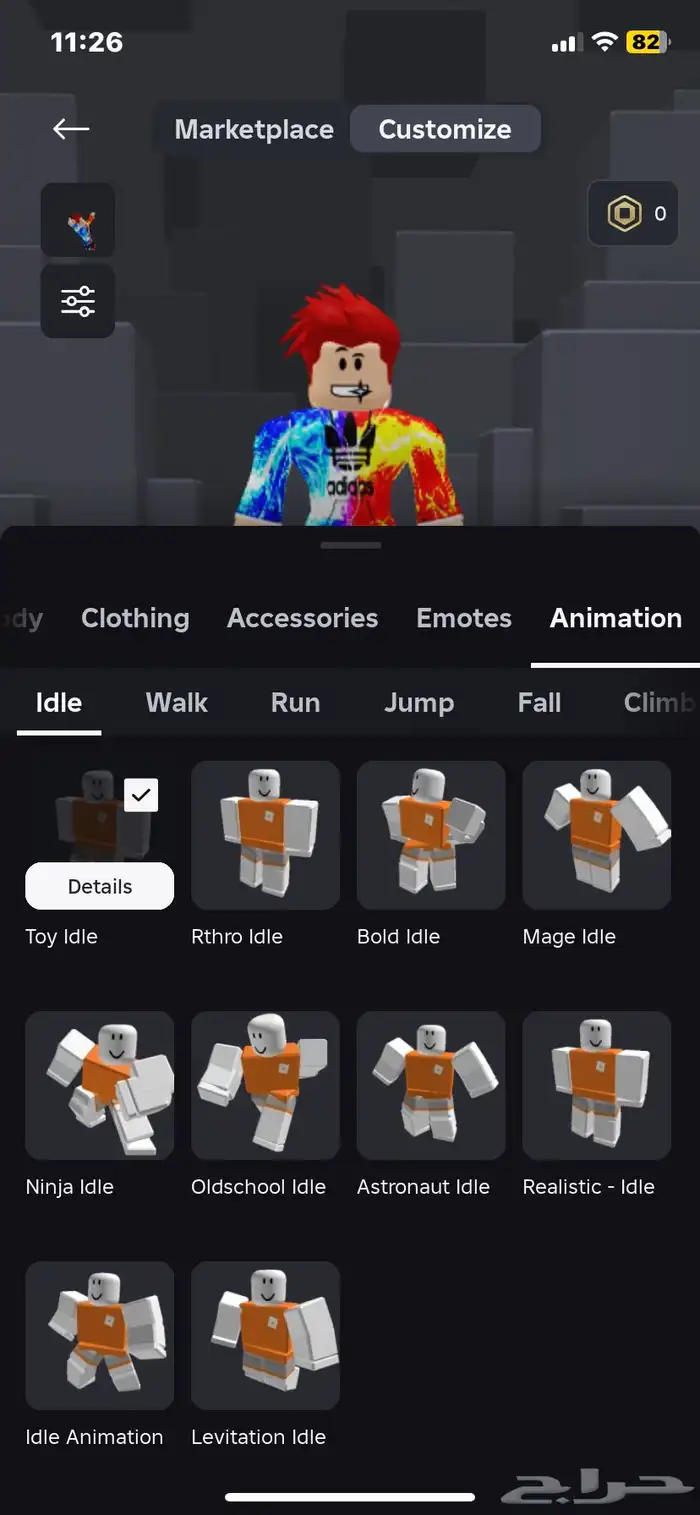Open the avatar settings sliders icon

78,301
